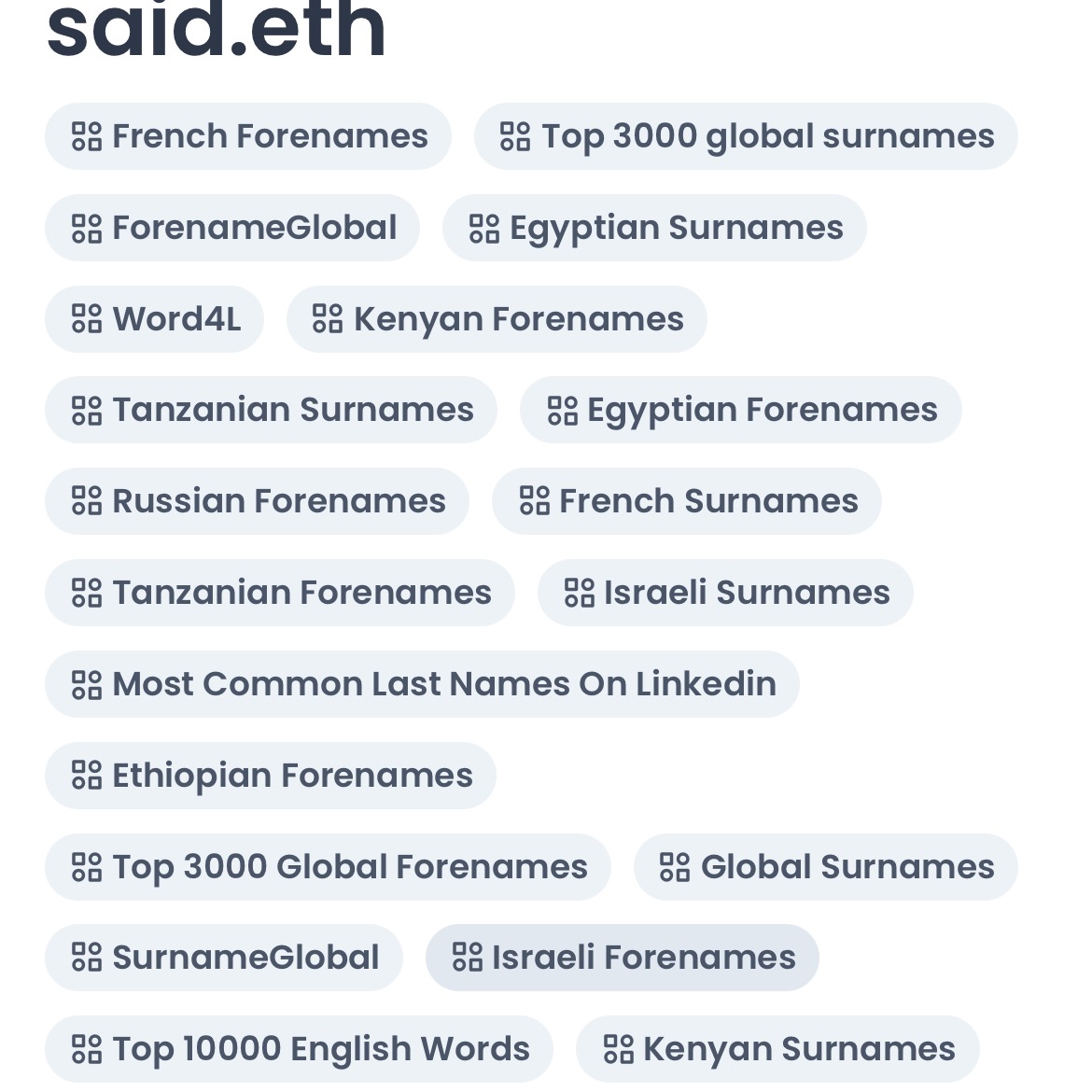The height and width of the screenshot is (1092, 1092).
Task: Open the Tanzanian Forenames chip
Action: 279,593
